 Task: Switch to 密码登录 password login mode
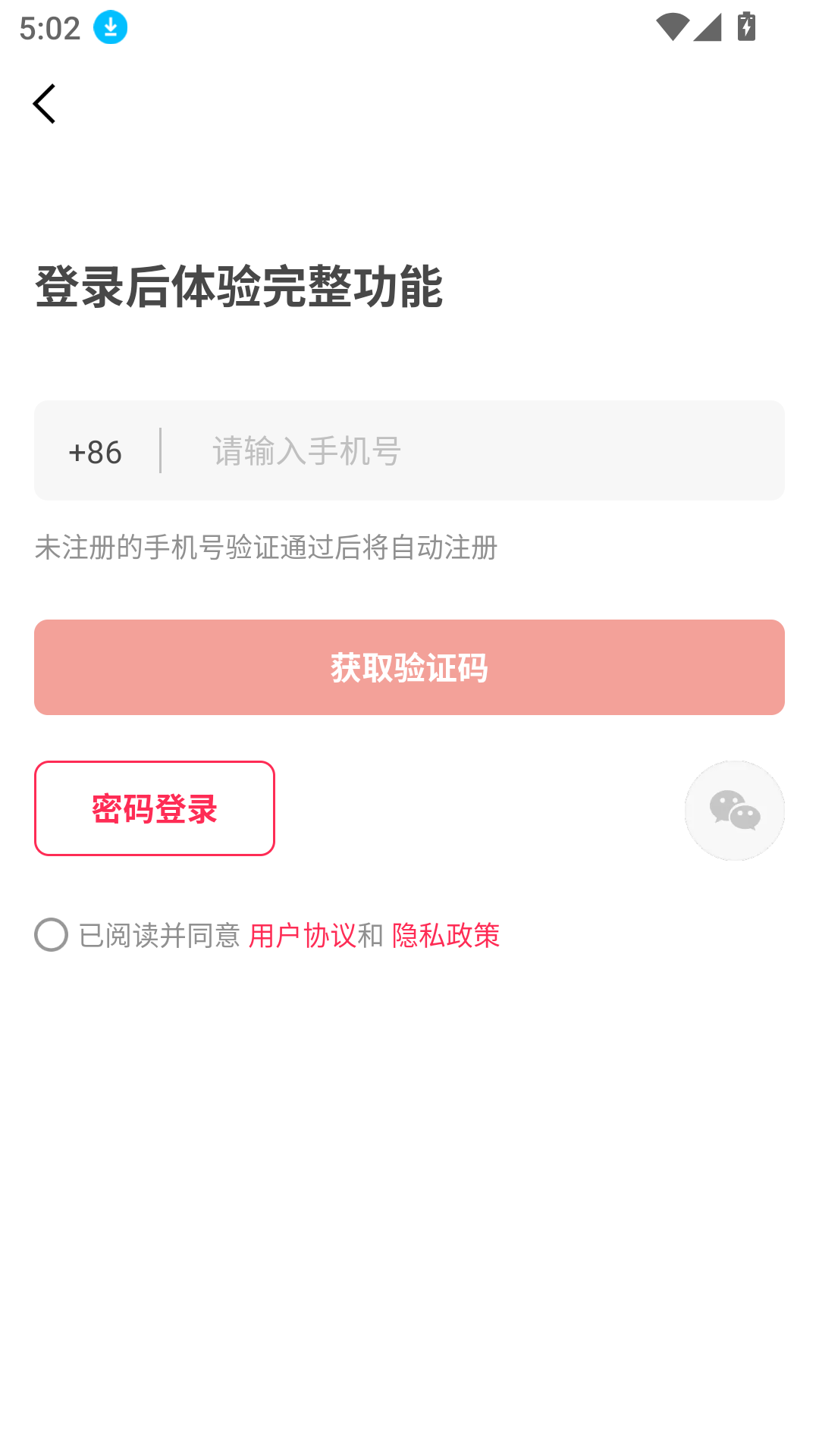tap(153, 808)
